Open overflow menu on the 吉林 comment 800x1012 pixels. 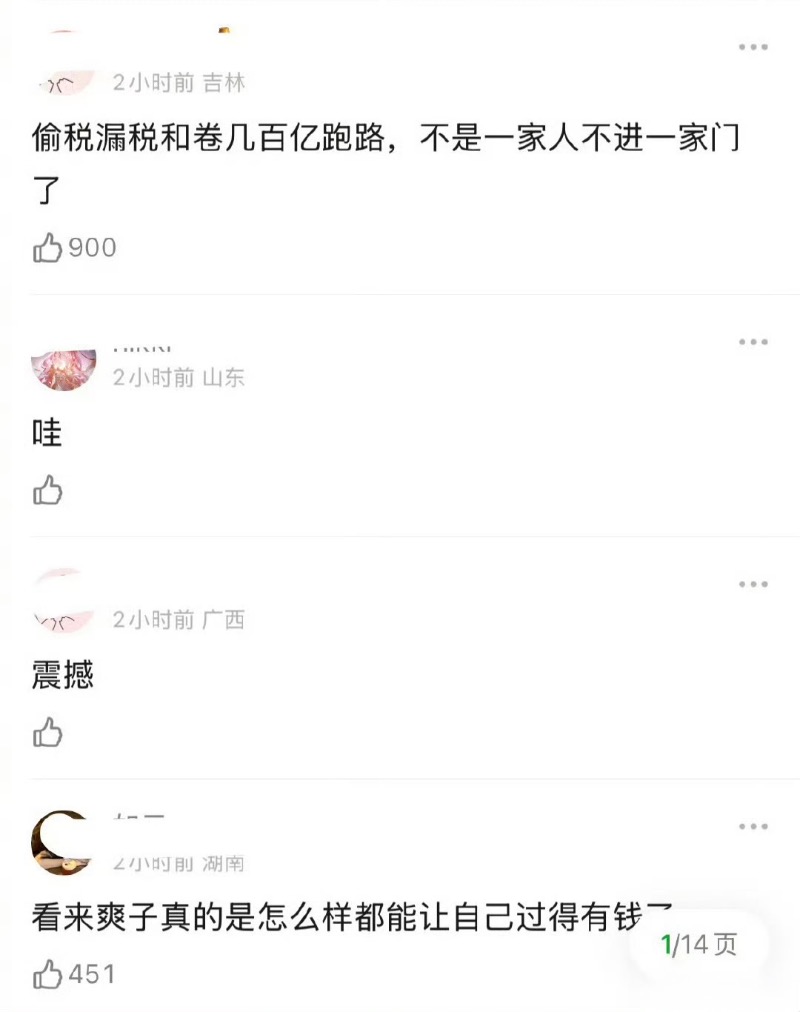click(x=753, y=48)
